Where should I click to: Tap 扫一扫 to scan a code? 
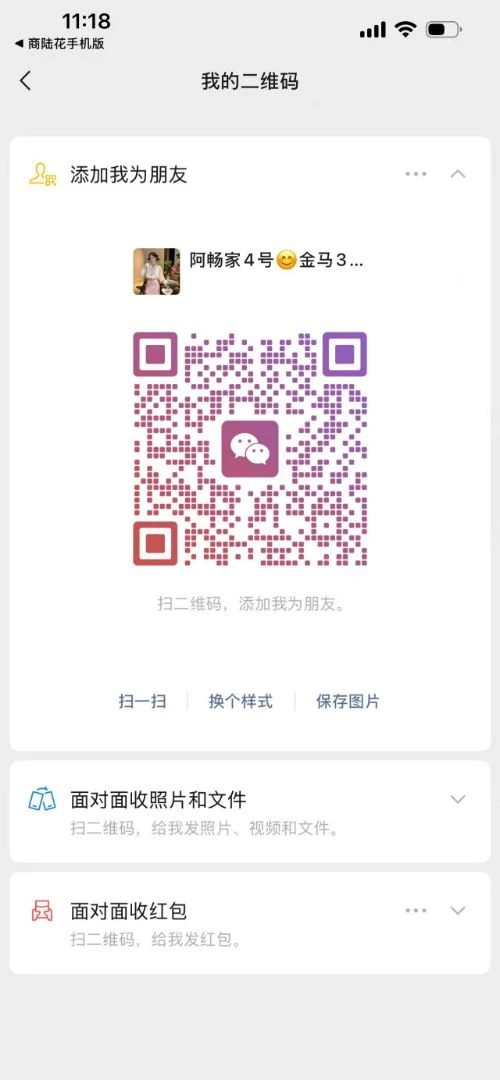click(143, 702)
